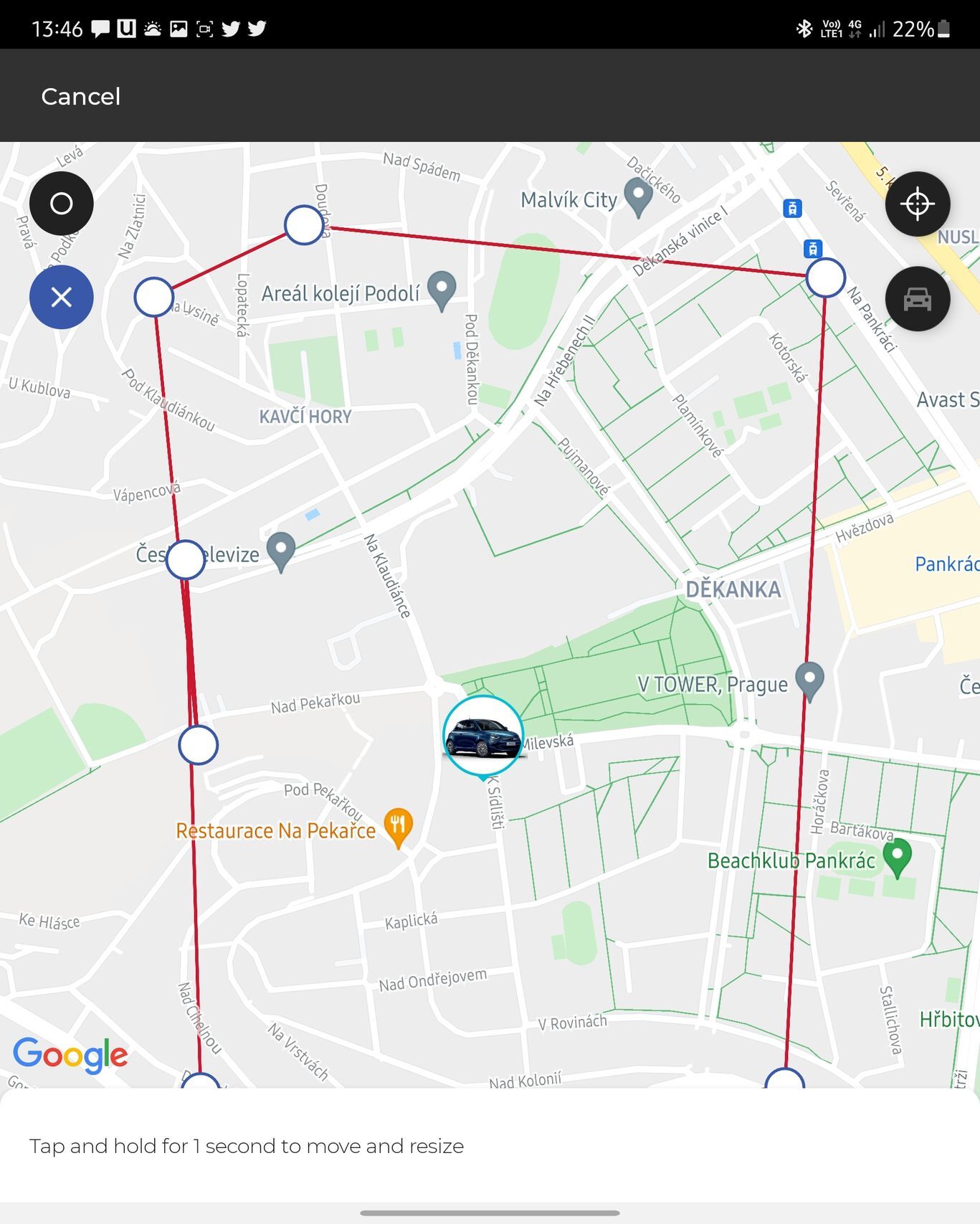Open the Česká televize place pin
This screenshot has height=1224, width=980.
click(x=281, y=551)
